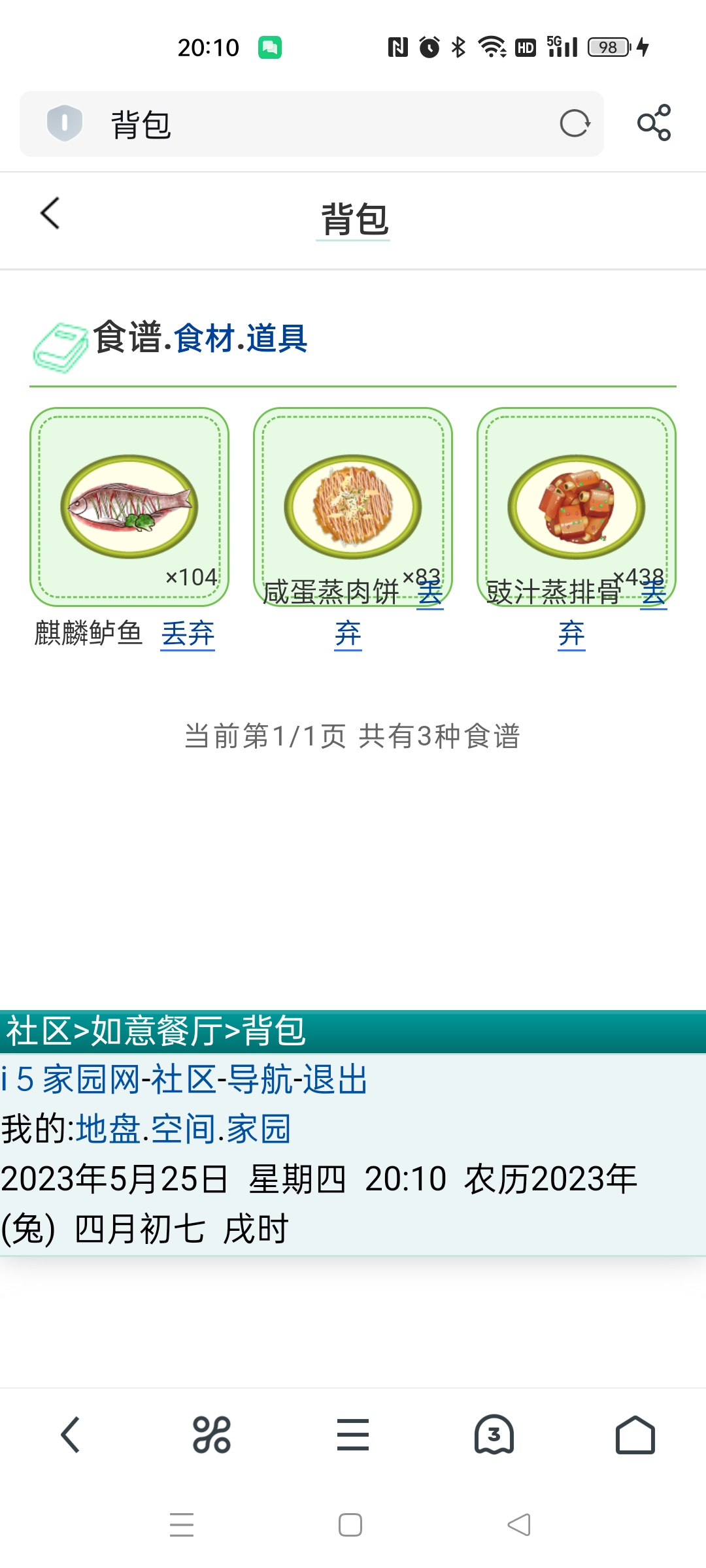Go back using the page header arrow
Viewport: 706px width, 1568px height.
(50, 214)
